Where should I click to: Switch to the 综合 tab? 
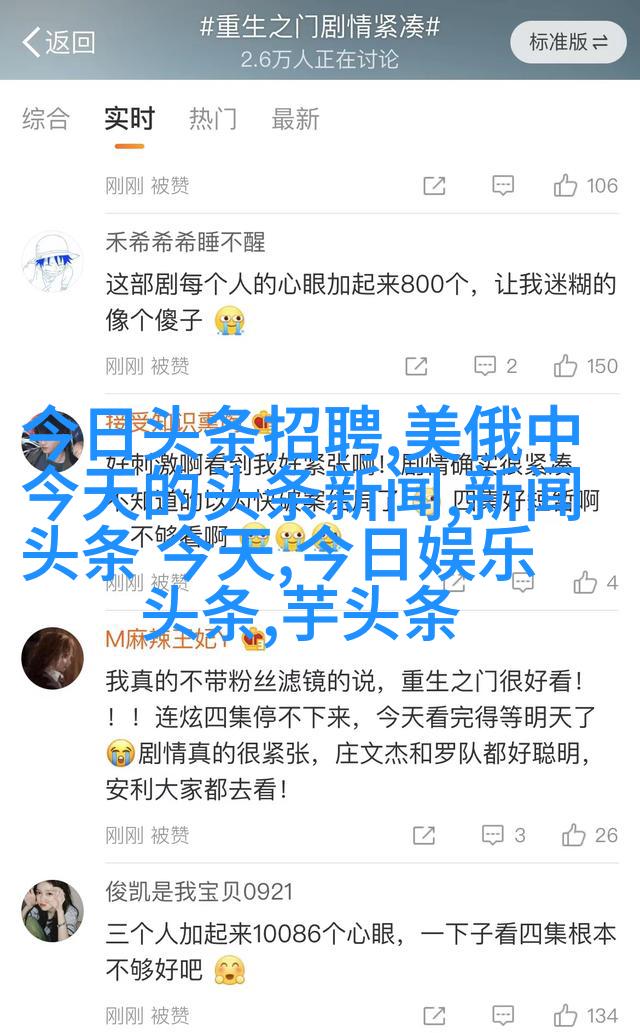(46, 119)
